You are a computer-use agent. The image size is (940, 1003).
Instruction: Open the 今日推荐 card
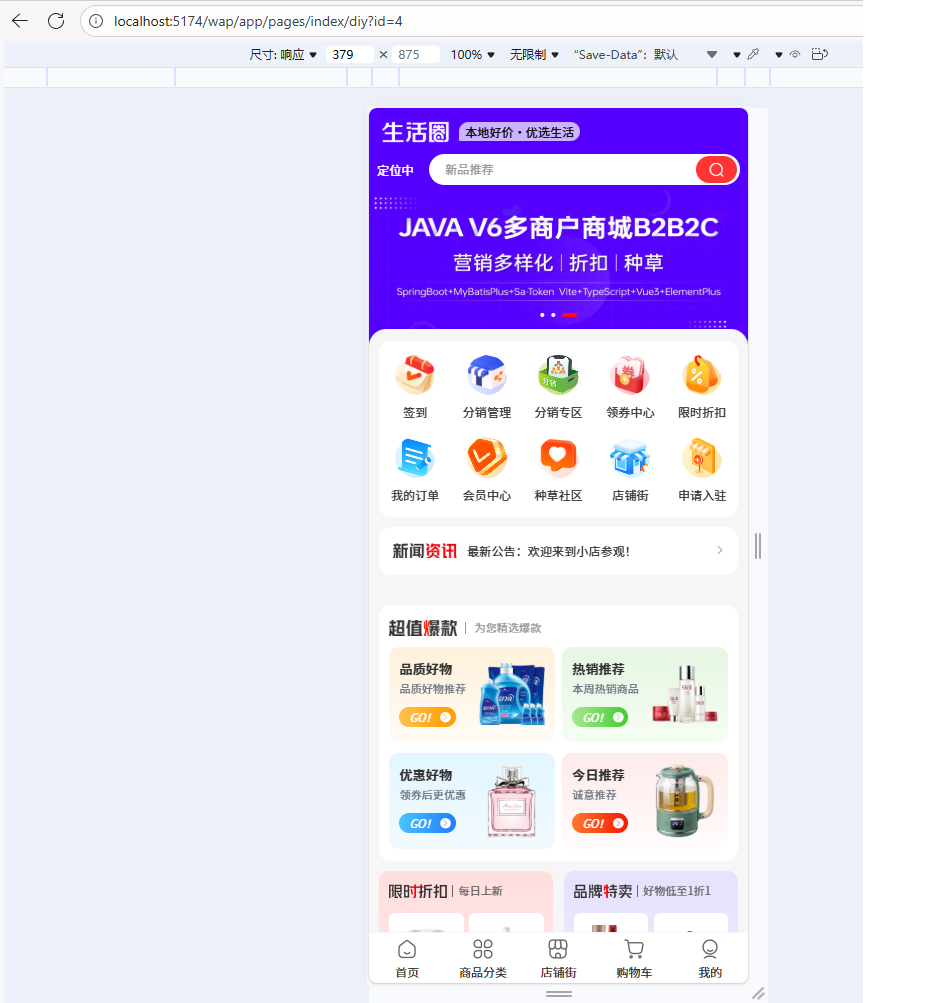tap(644, 800)
